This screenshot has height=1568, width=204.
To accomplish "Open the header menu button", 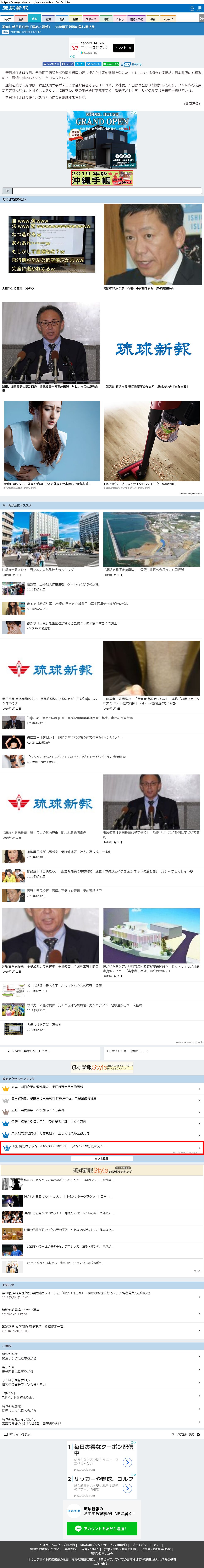I will click(200, 8).
